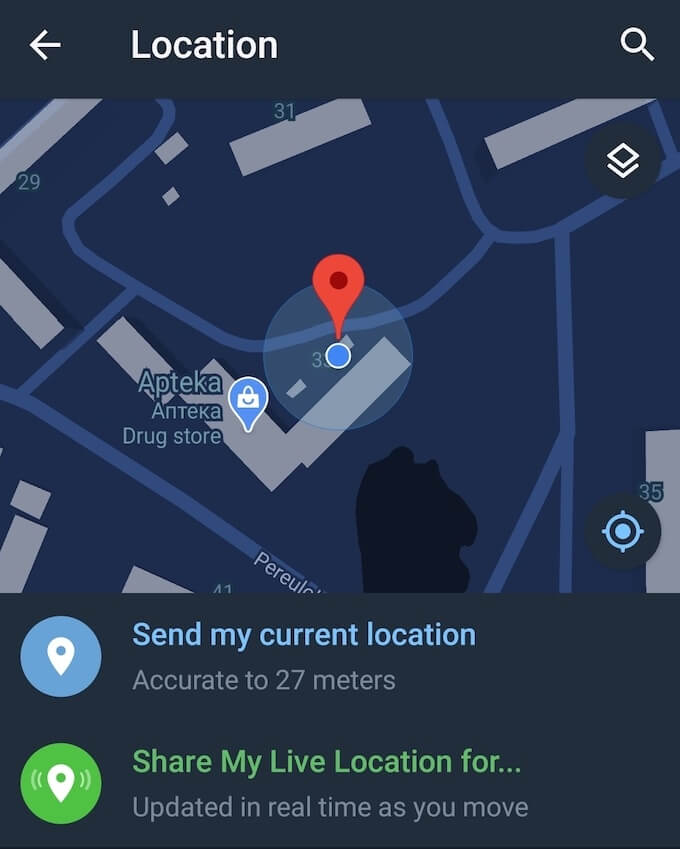
Task: Open search for a location
Action: (x=637, y=45)
